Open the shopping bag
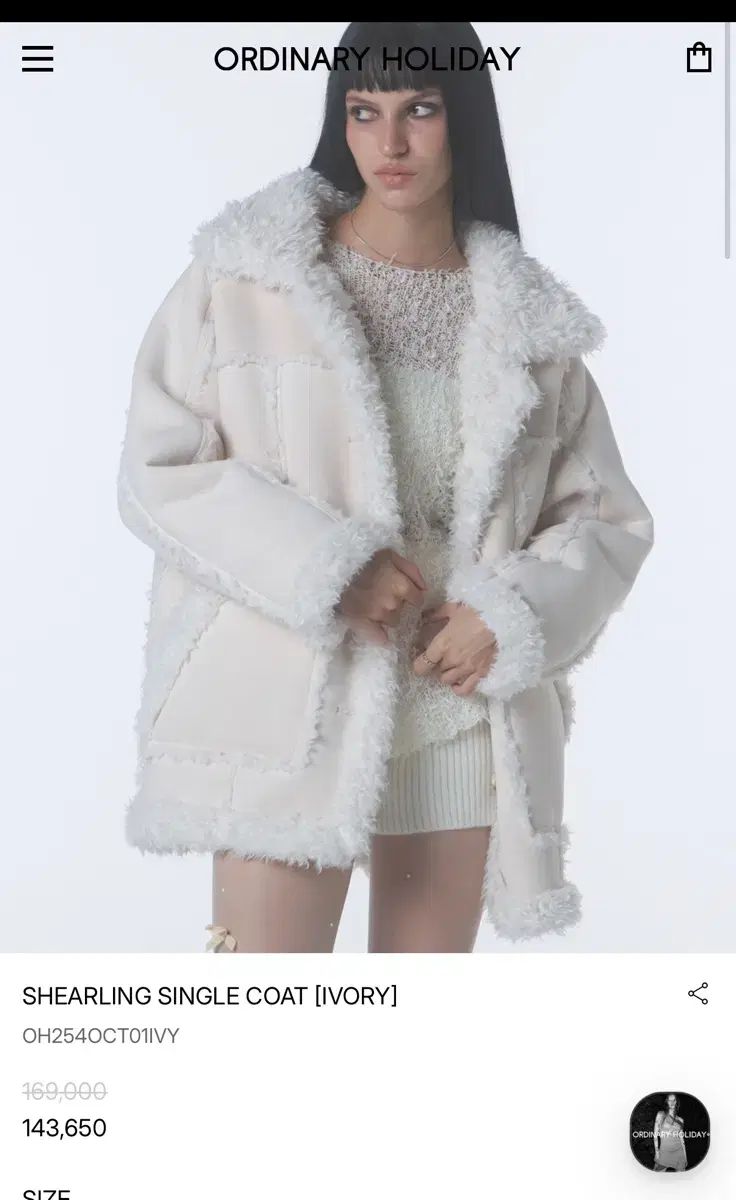The width and height of the screenshot is (736, 1200). click(698, 58)
